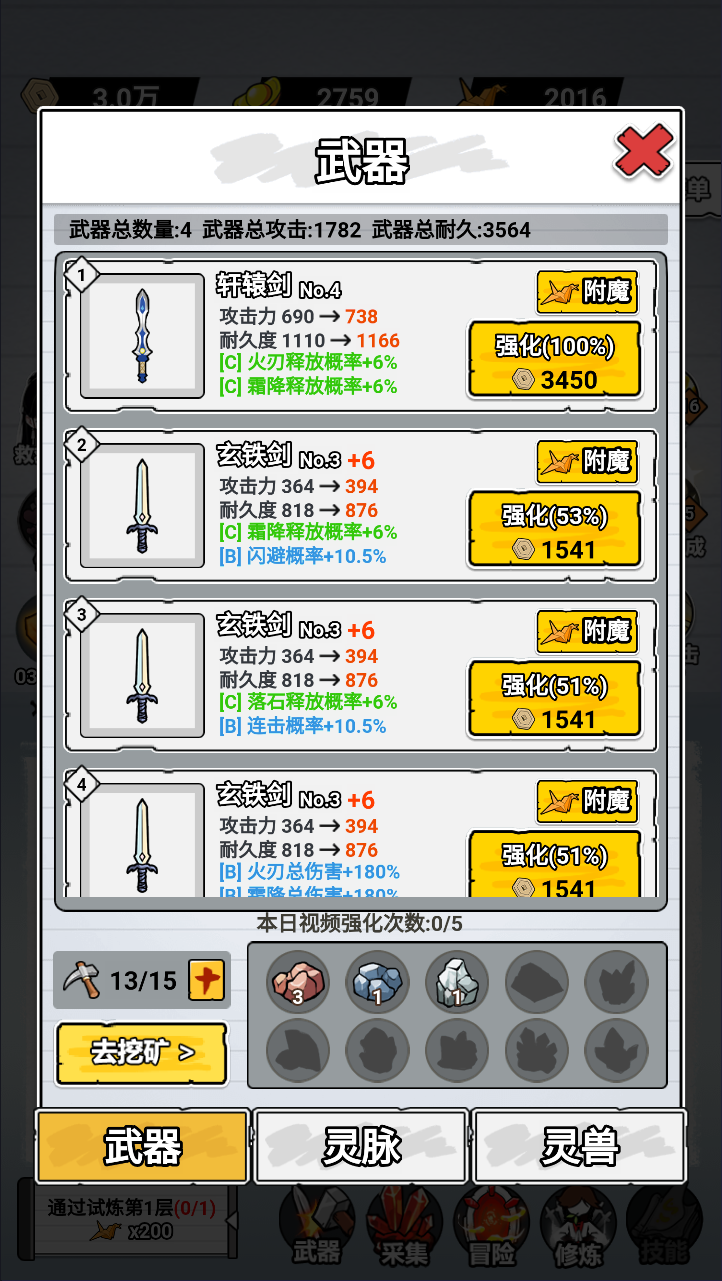The image size is (722, 1281).
Task: Switch to the 灵脉 tab
Action: (361, 1146)
